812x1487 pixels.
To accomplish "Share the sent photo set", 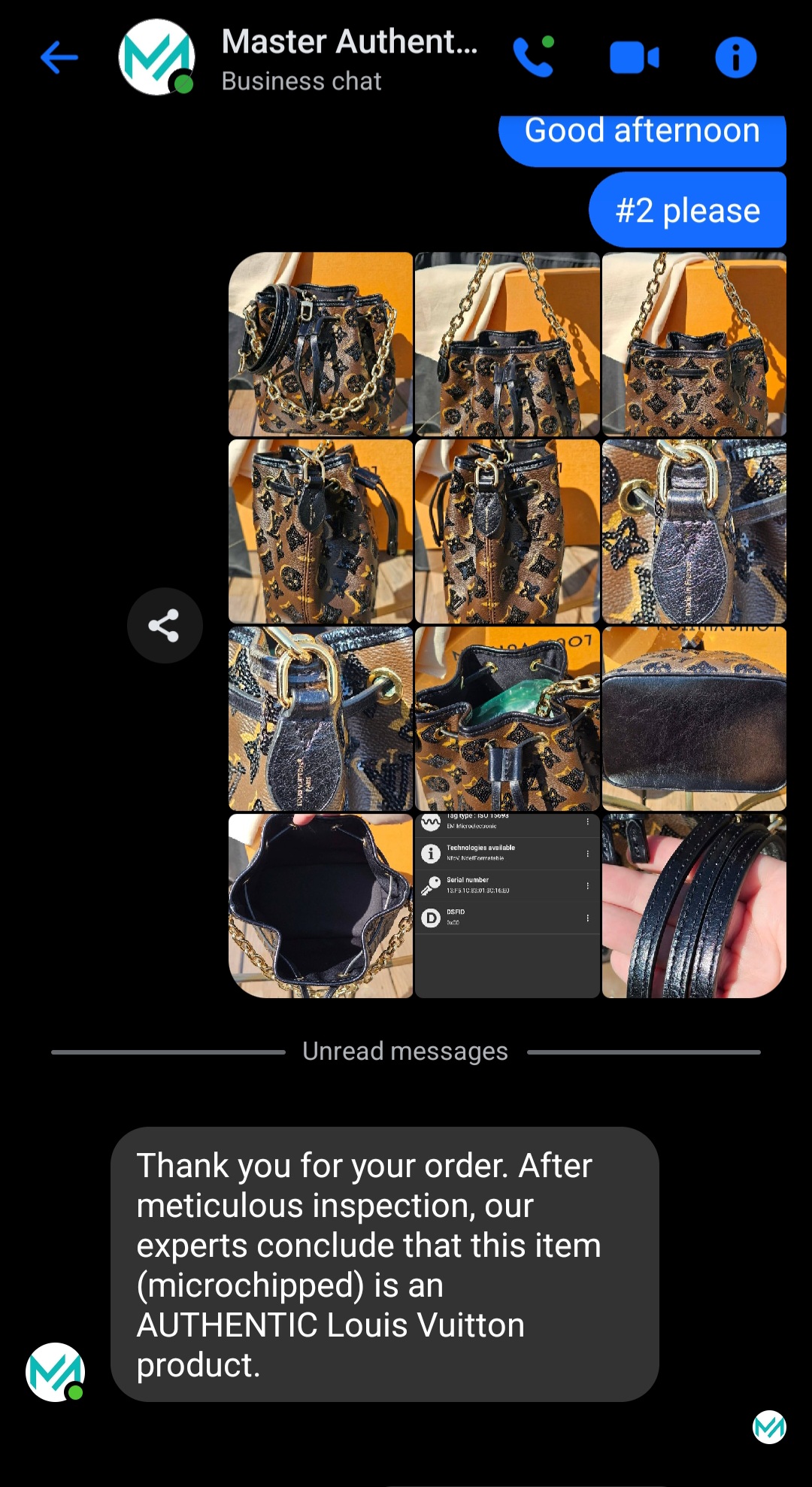I will point(164,625).
